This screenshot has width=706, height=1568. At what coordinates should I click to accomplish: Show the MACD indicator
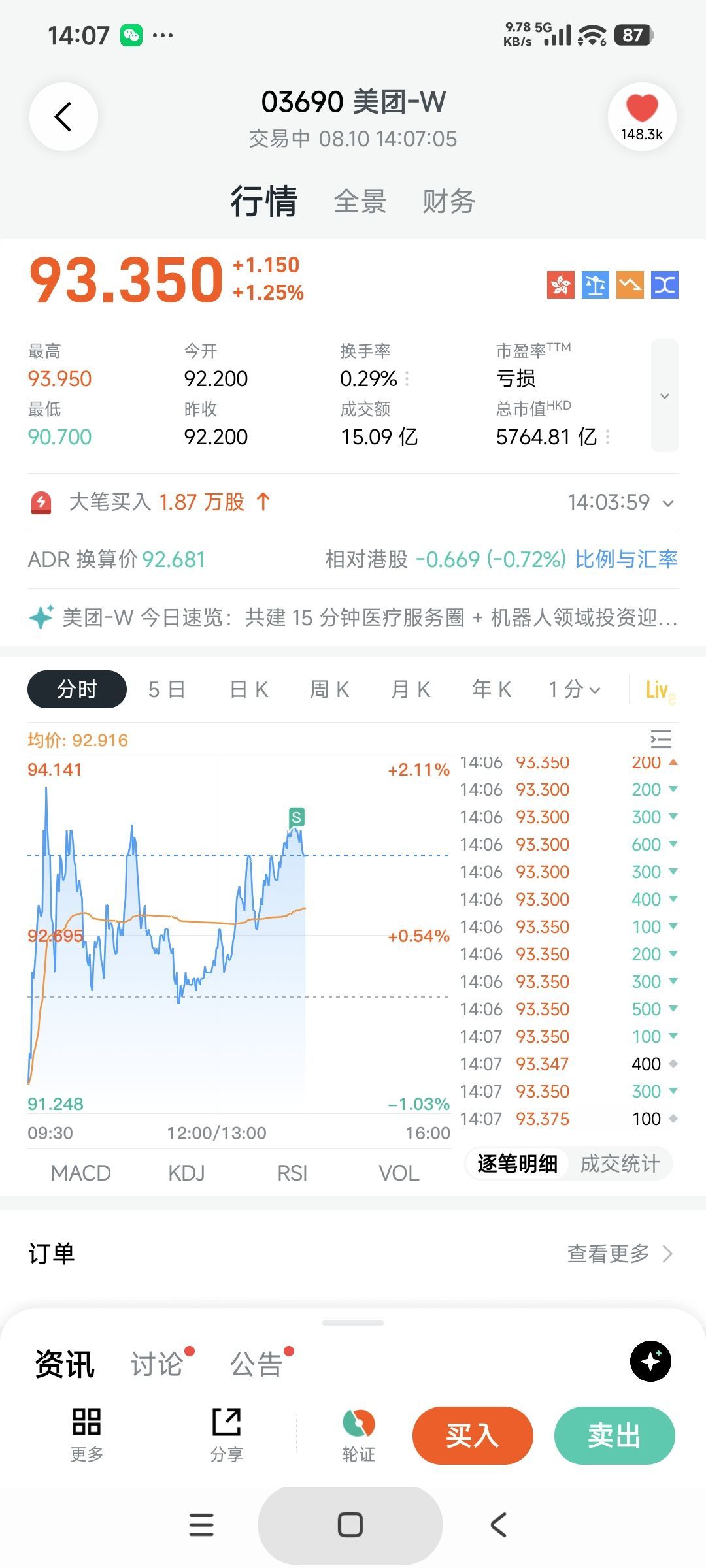[x=81, y=1173]
